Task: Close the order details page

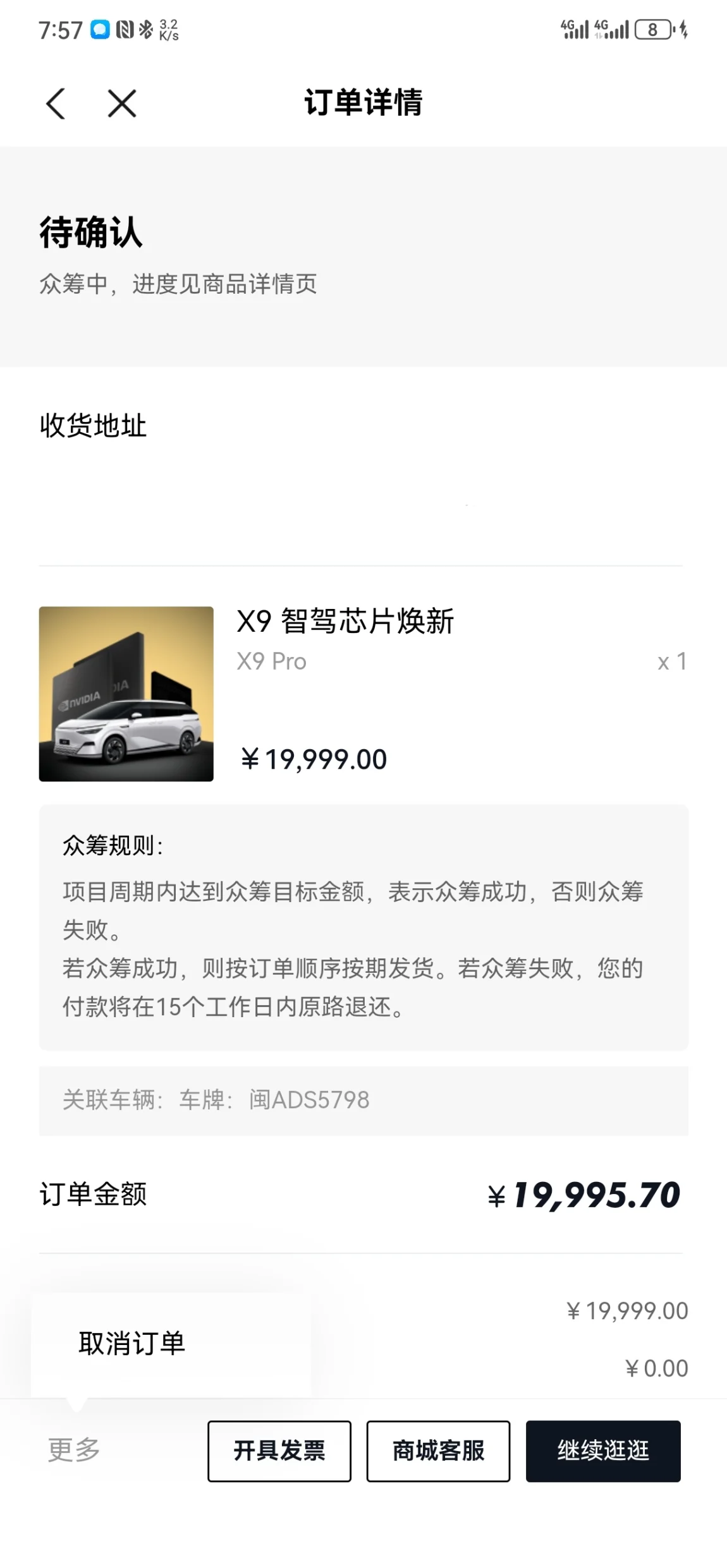Action: pos(122,104)
